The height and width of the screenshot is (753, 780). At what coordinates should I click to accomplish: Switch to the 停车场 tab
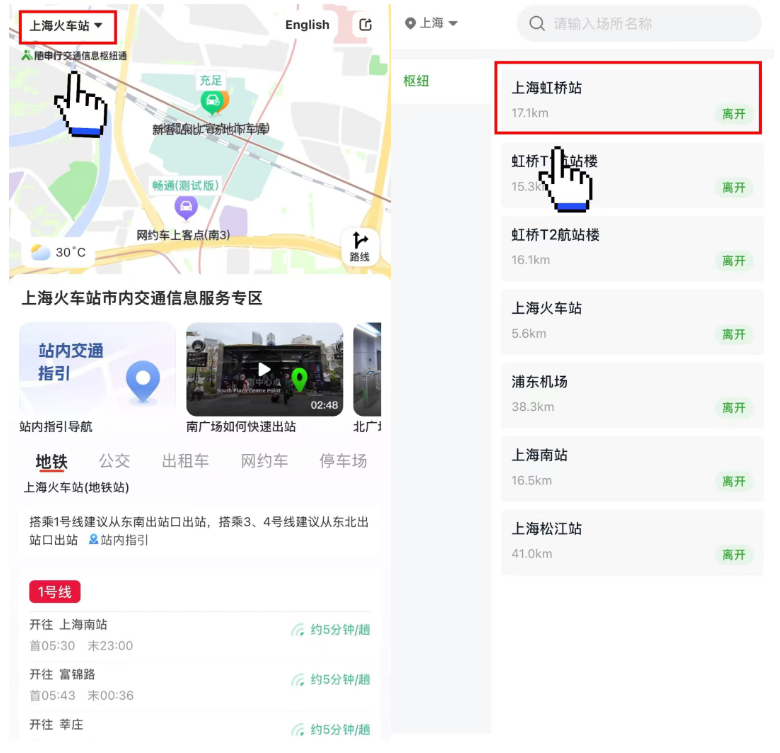343,461
